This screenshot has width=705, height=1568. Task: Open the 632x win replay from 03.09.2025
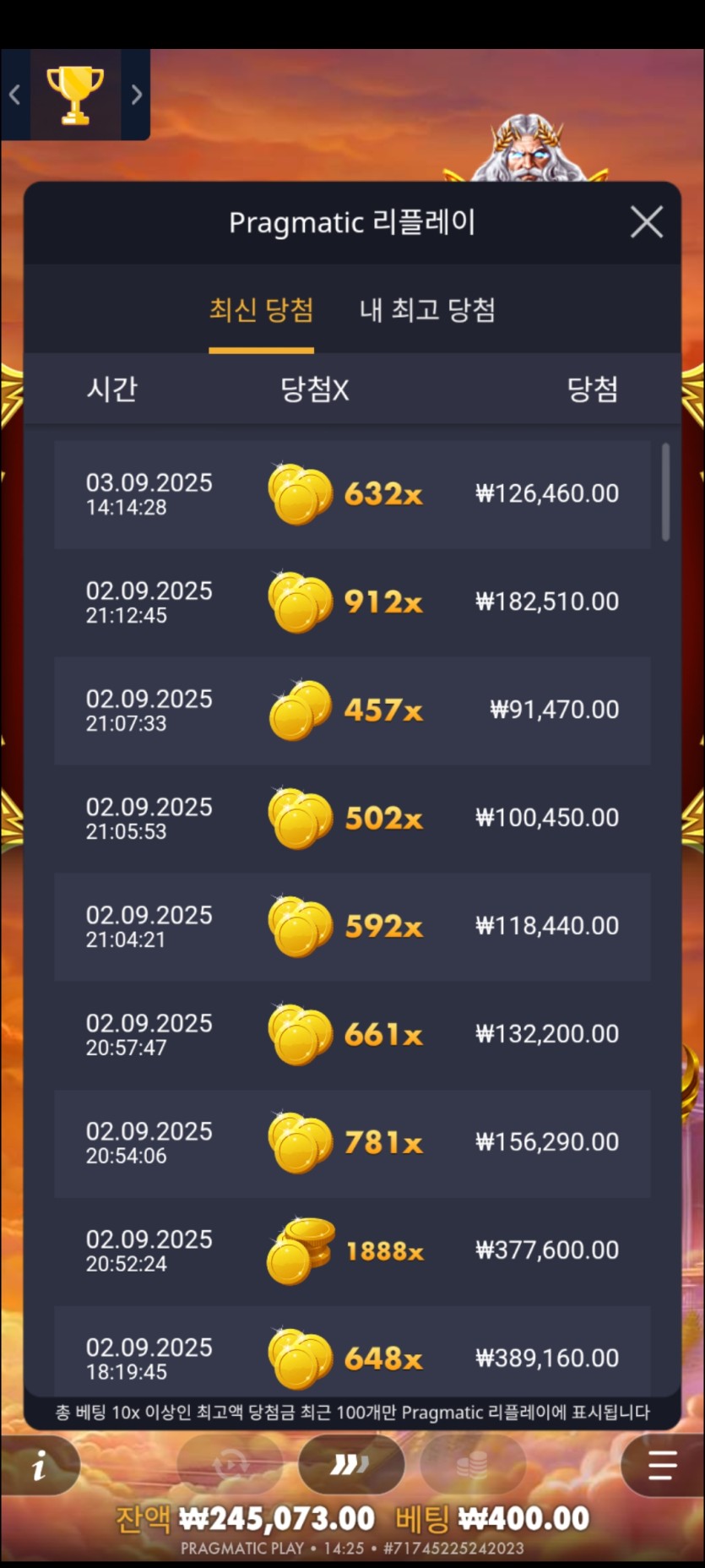[352, 494]
